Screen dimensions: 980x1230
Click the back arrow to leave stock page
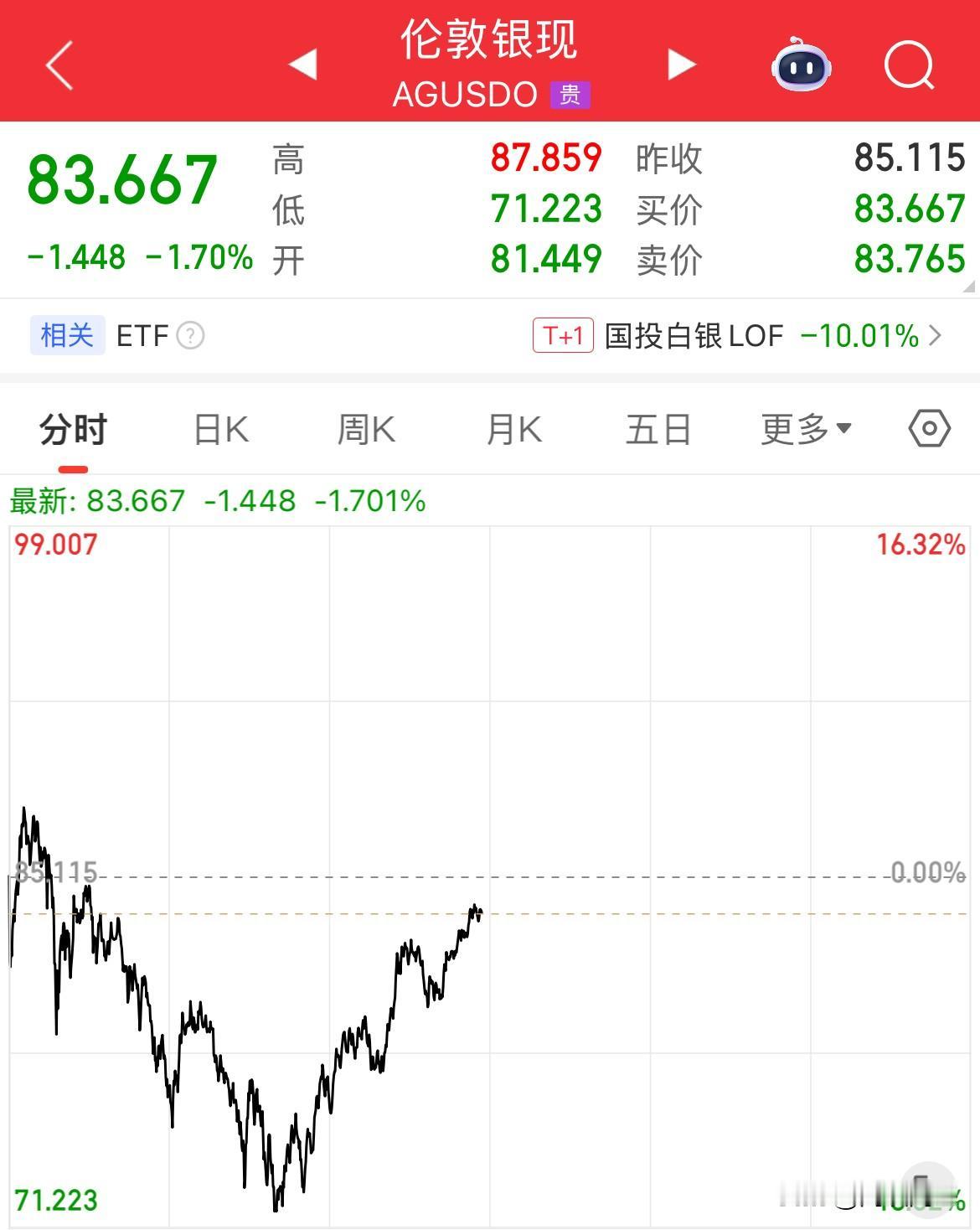point(59,65)
